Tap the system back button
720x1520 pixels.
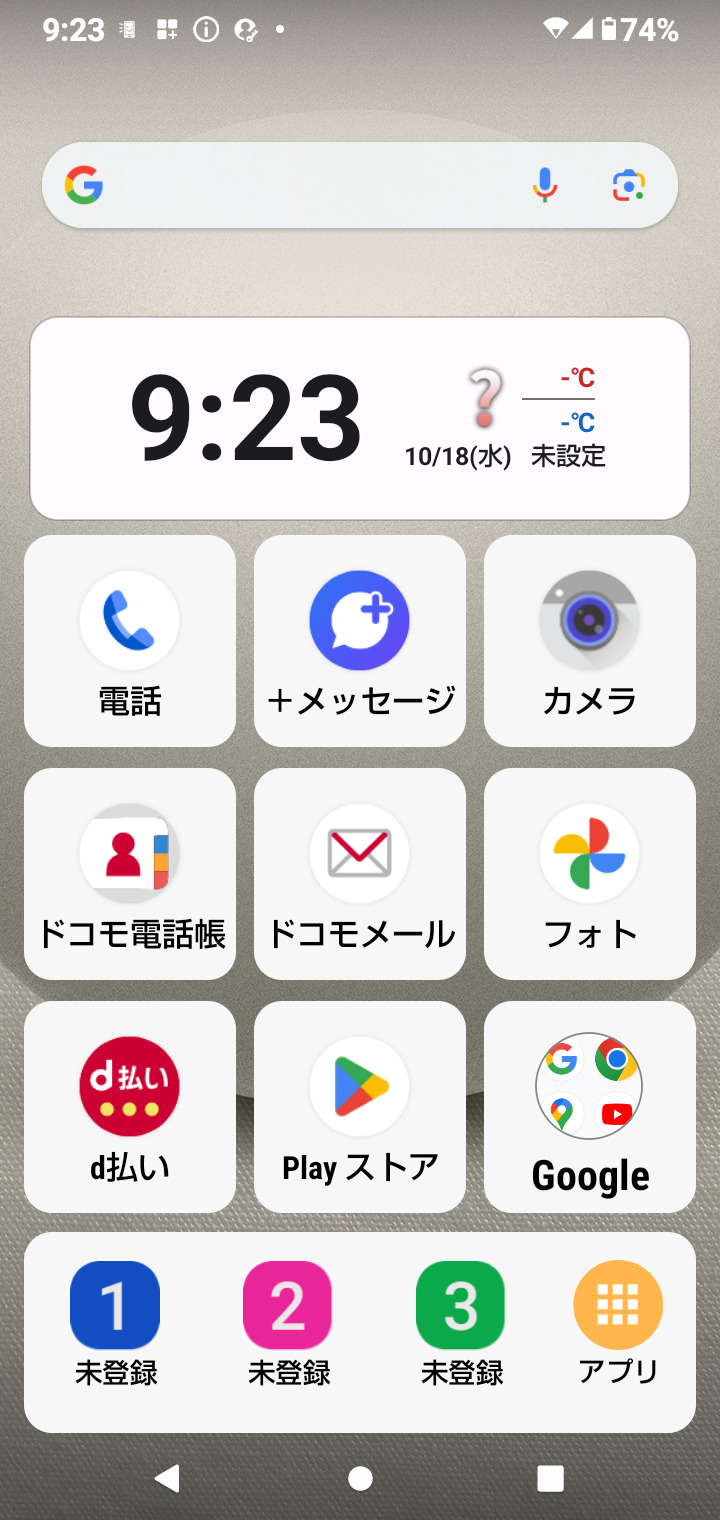(x=168, y=1478)
